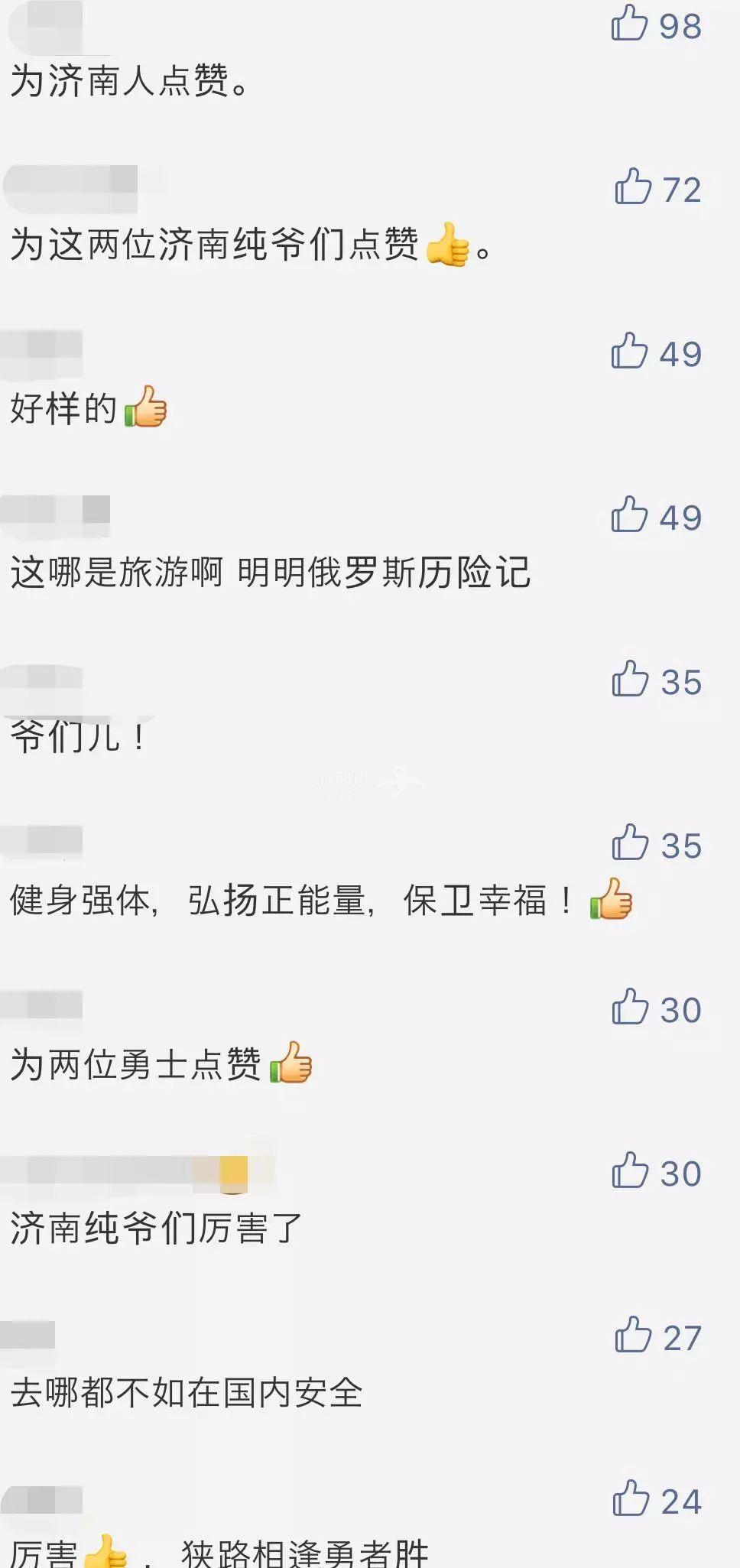Like the comment 去哪都不如在国内安全
This screenshot has width=740, height=1568.
(633, 1336)
